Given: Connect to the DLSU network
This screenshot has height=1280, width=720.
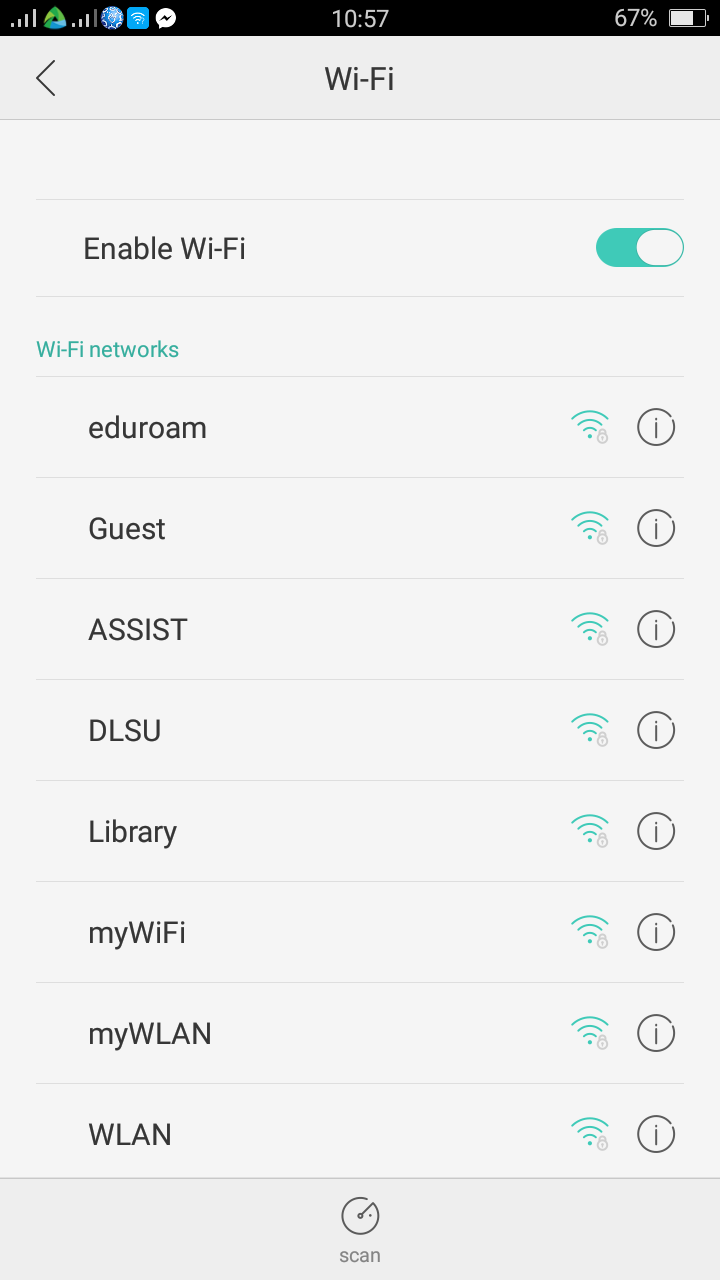Looking at the screenshot, I should (x=125, y=731).
